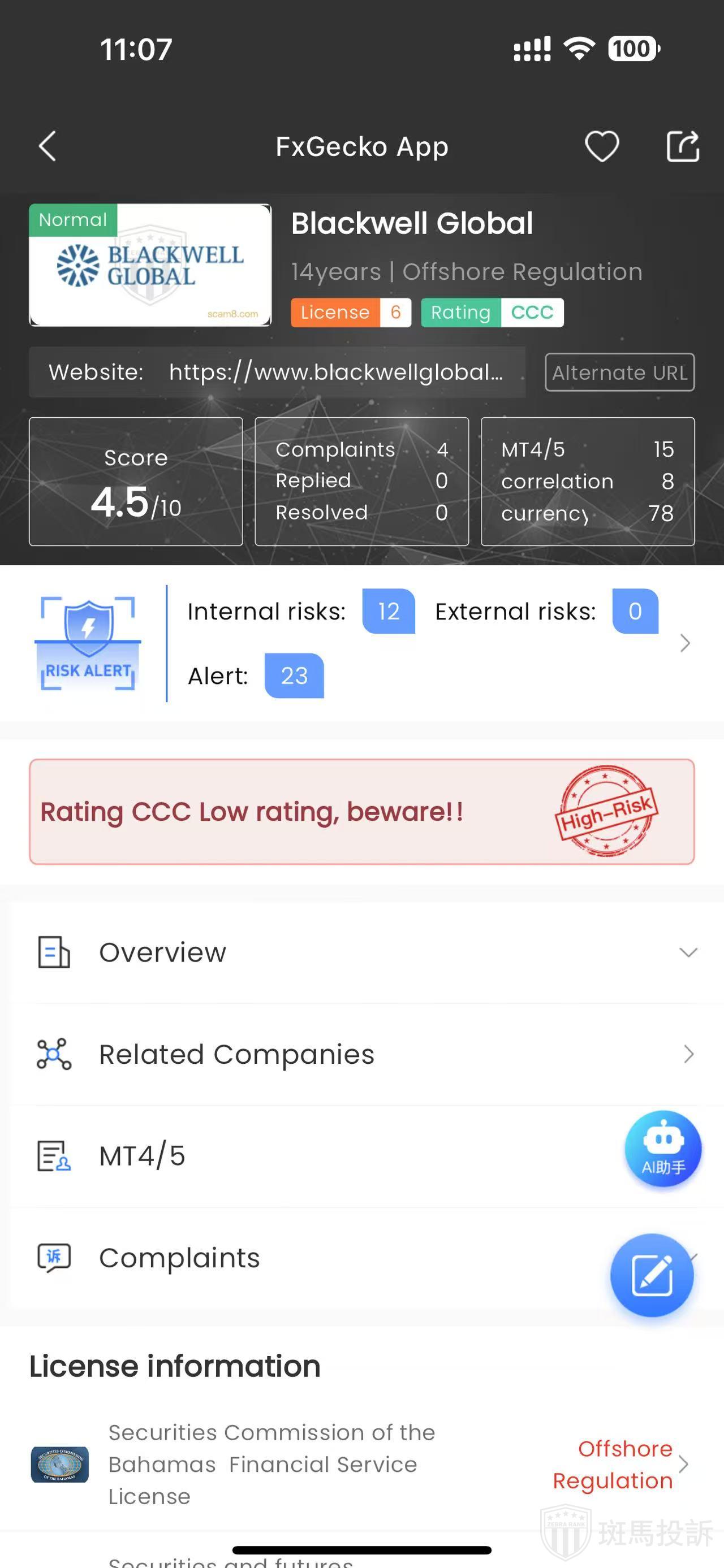Share this broker page
The height and width of the screenshot is (1568, 724).
pos(683,147)
